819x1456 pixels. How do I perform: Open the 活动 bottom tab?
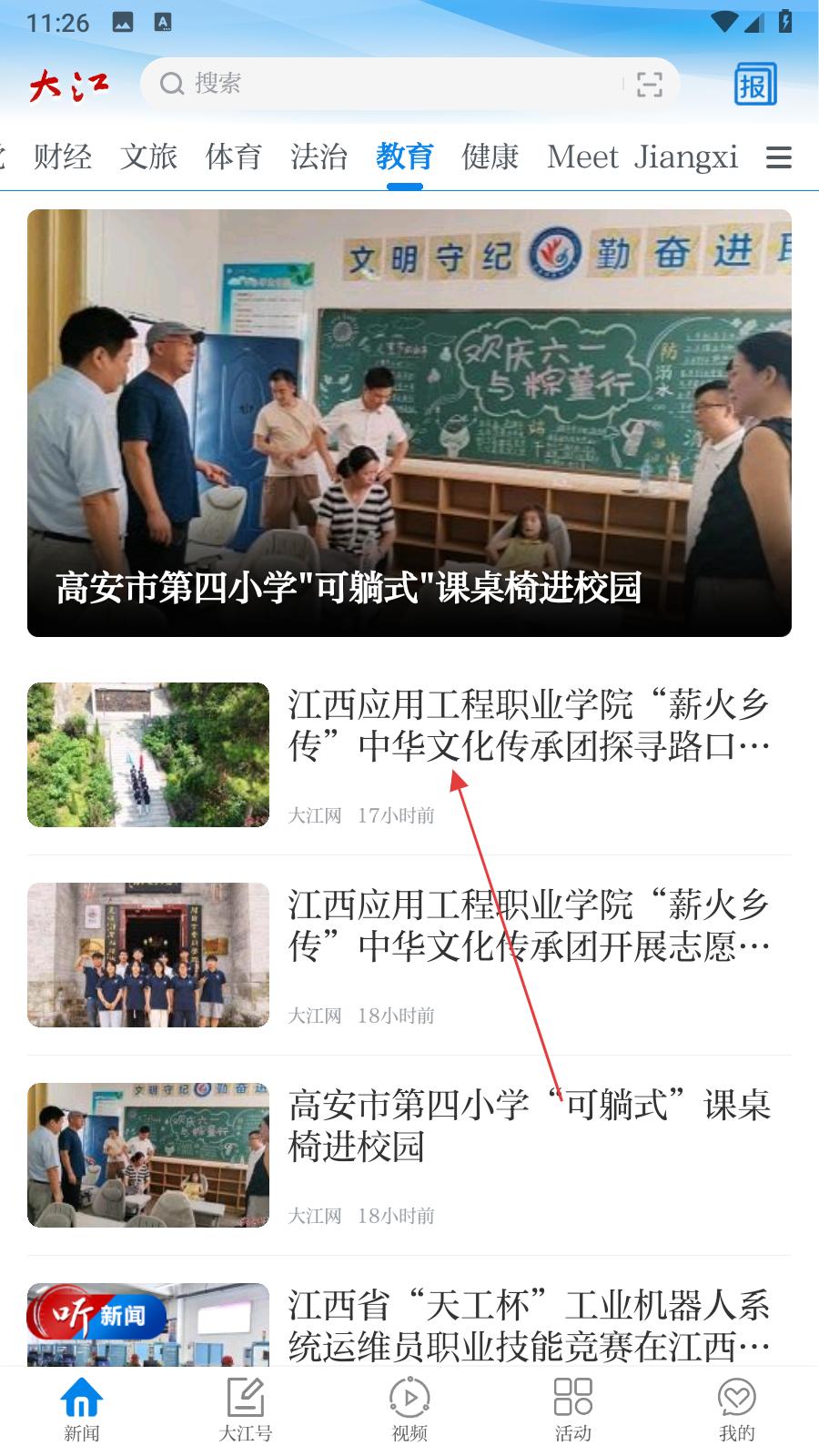[x=573, y=1409]
